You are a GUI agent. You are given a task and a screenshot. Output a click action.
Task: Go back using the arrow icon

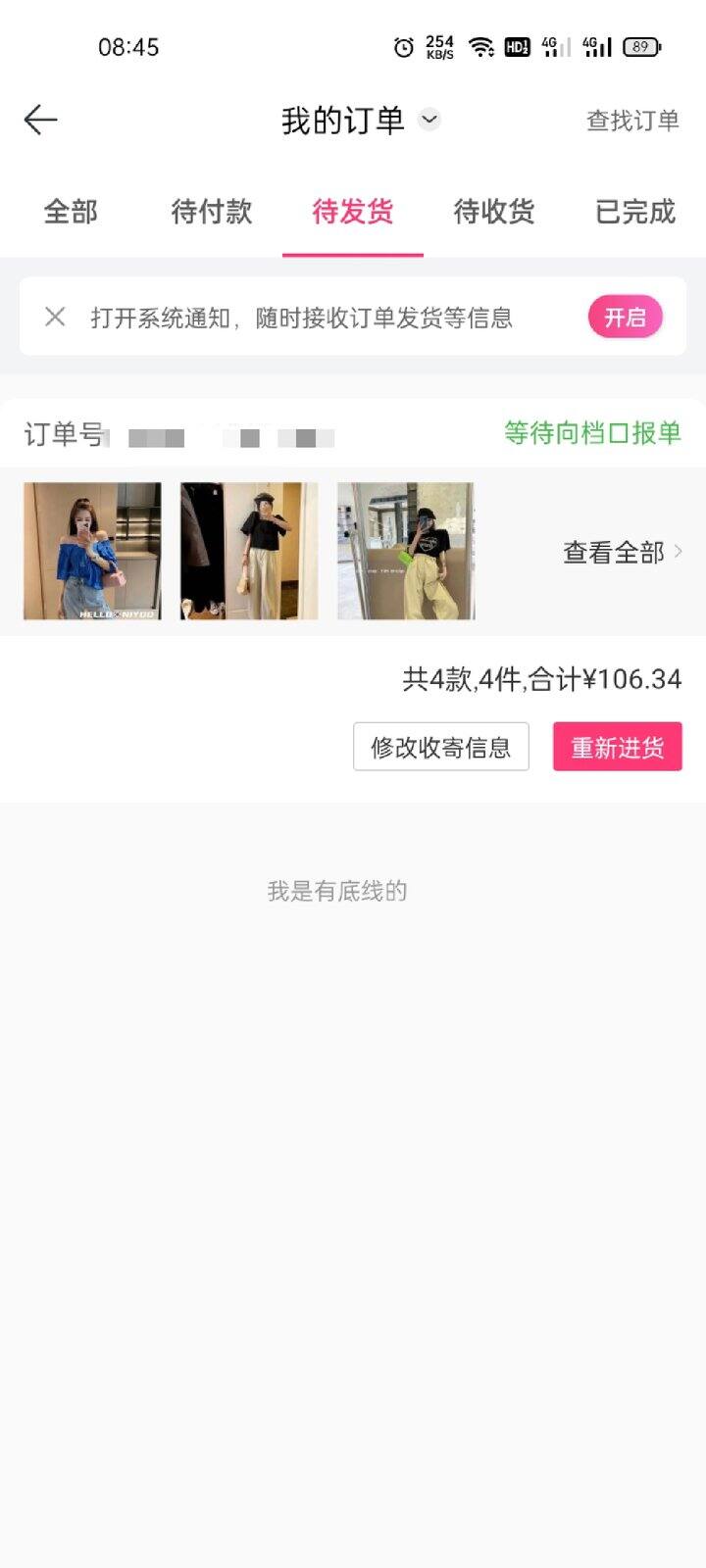(x=41, y=120)
